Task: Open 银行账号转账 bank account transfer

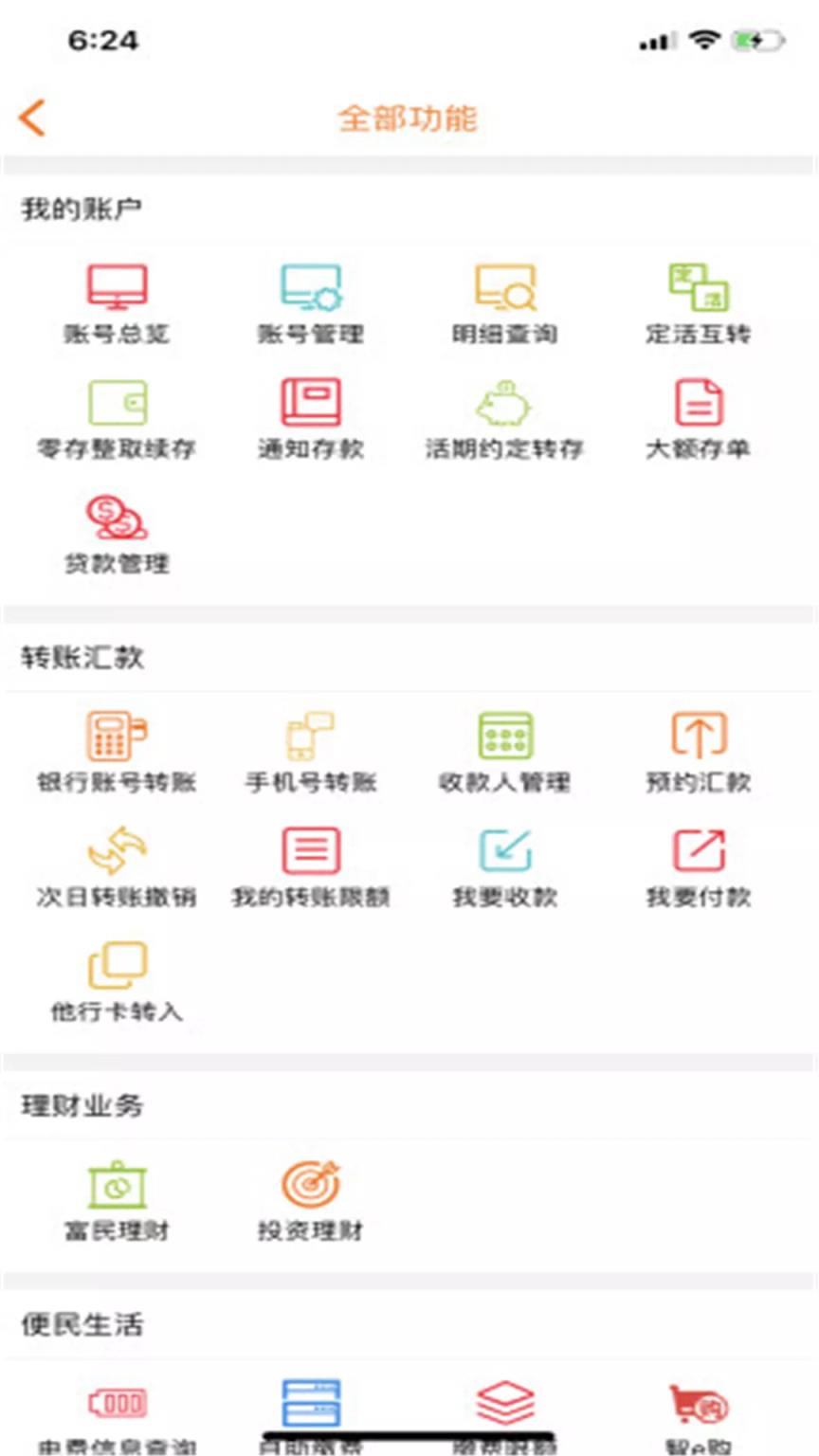Action: point(116,751)
